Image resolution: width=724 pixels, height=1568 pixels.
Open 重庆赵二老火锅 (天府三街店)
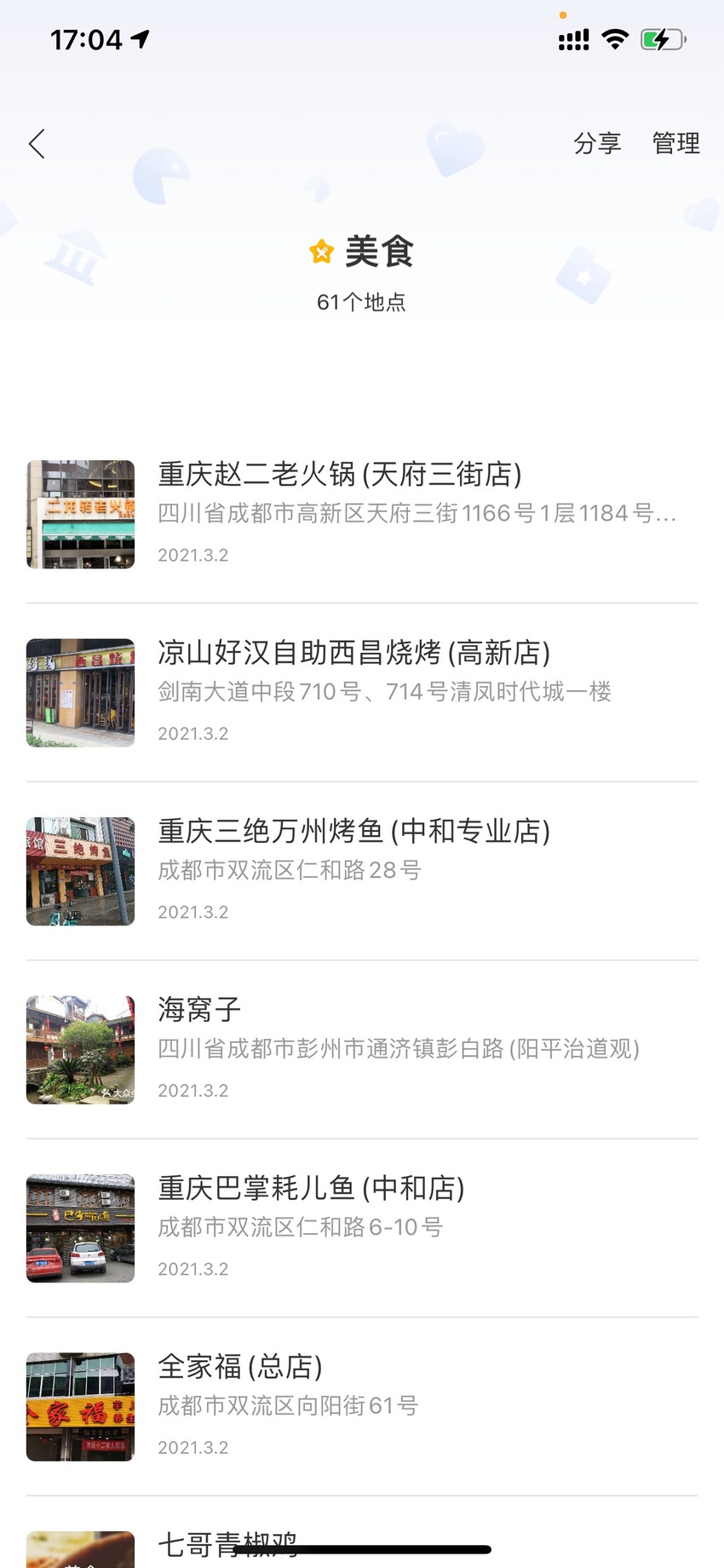(x=362, y=514)
